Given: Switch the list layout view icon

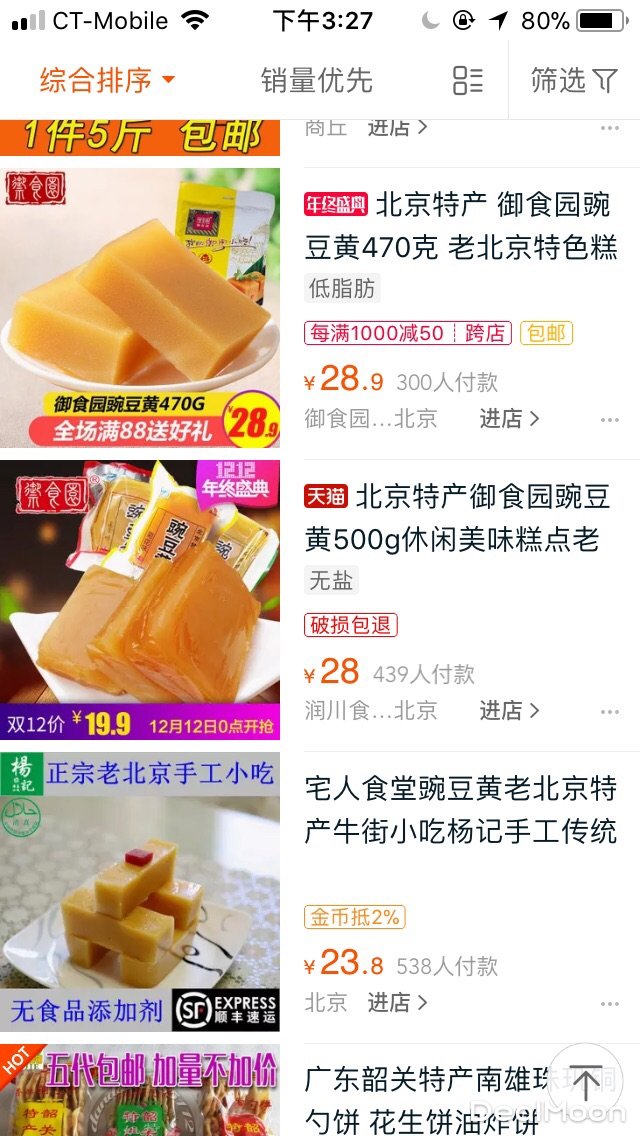Looking at the screenshot, I should (467, 80).
